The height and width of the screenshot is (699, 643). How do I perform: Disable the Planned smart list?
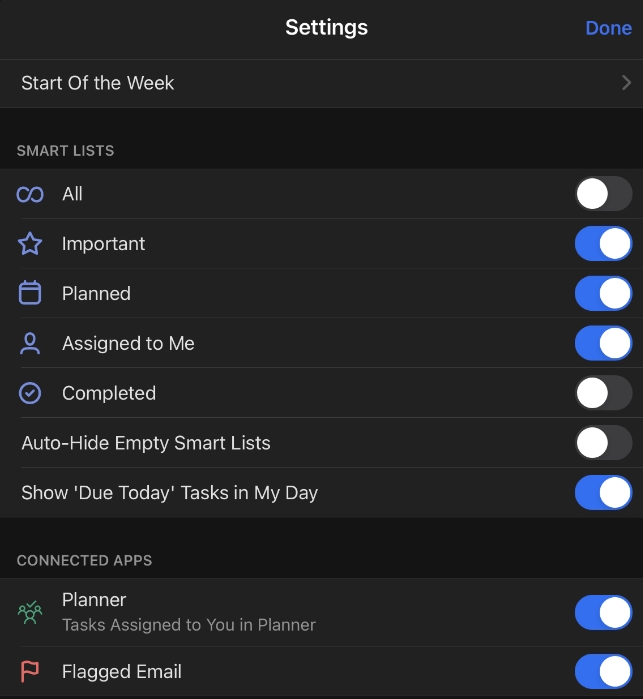[x=603, y=294]
